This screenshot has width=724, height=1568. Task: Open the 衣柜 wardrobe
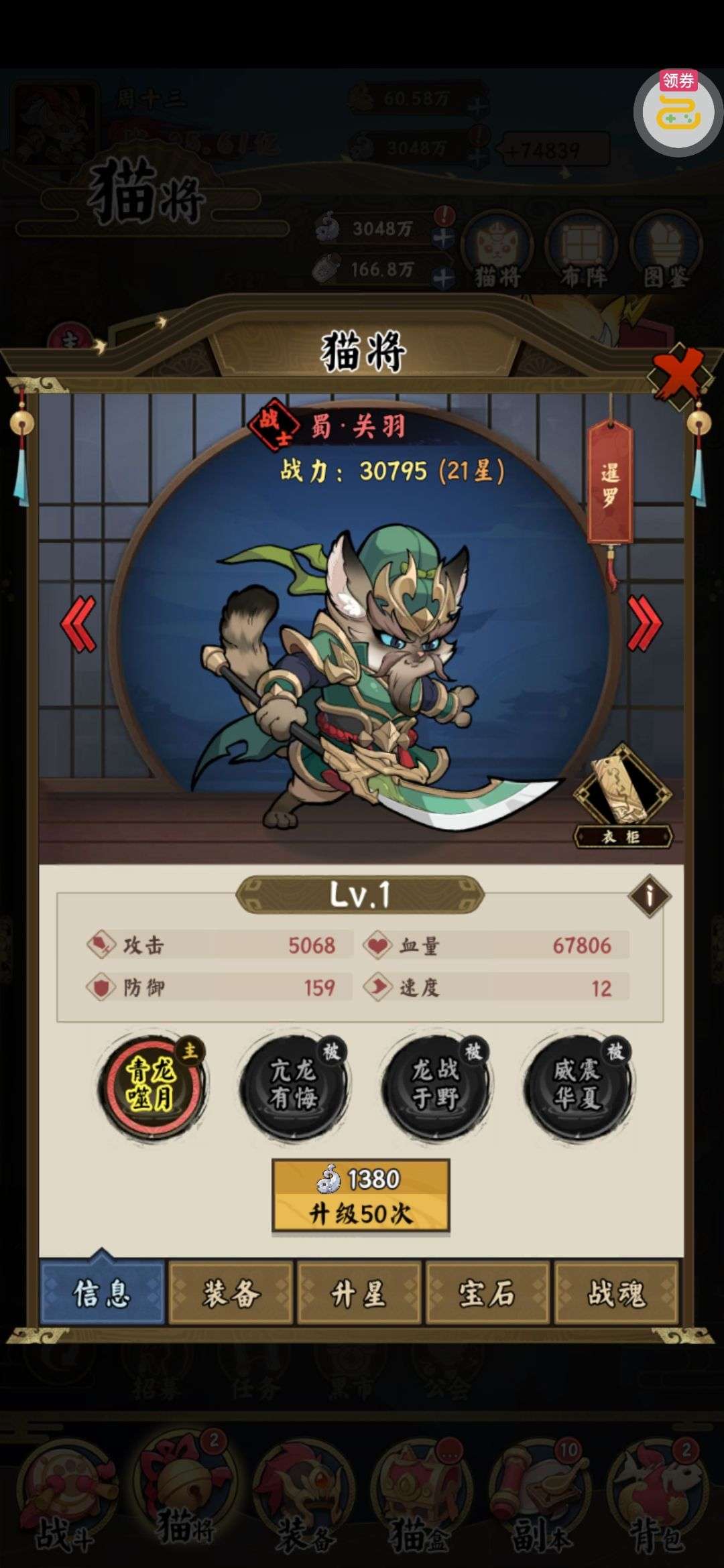(x=623, y=796)
